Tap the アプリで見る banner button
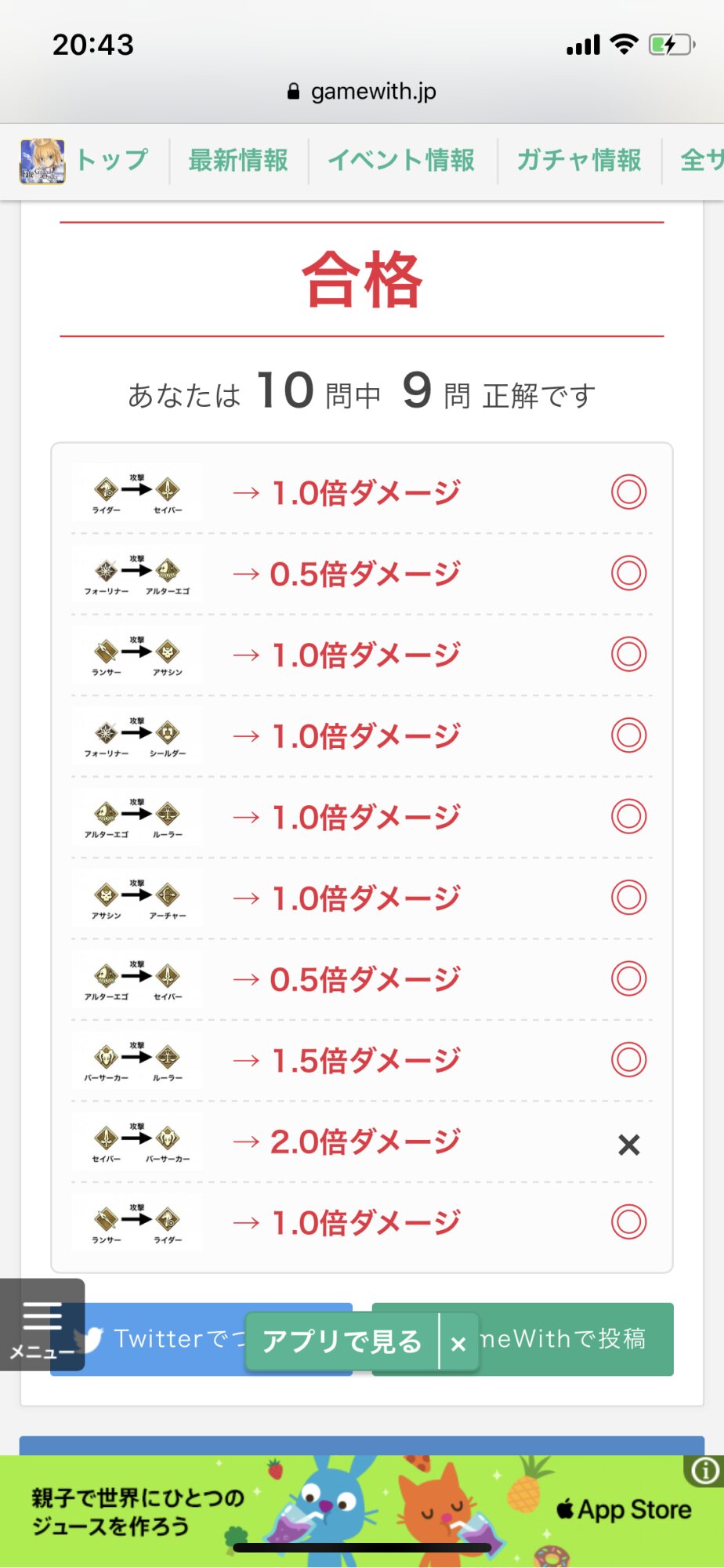 pos(342,1341)
